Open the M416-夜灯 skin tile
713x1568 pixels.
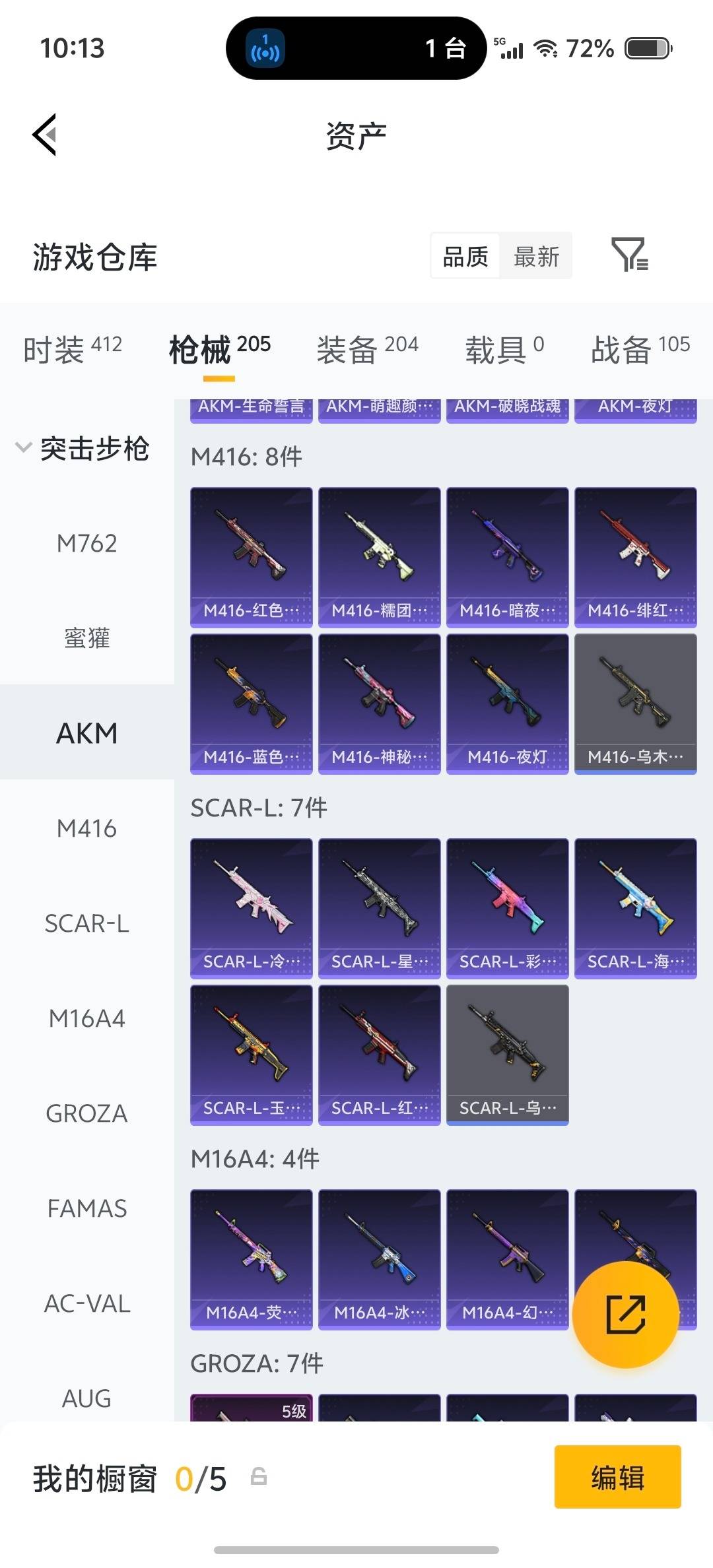[x=507, y=703]
